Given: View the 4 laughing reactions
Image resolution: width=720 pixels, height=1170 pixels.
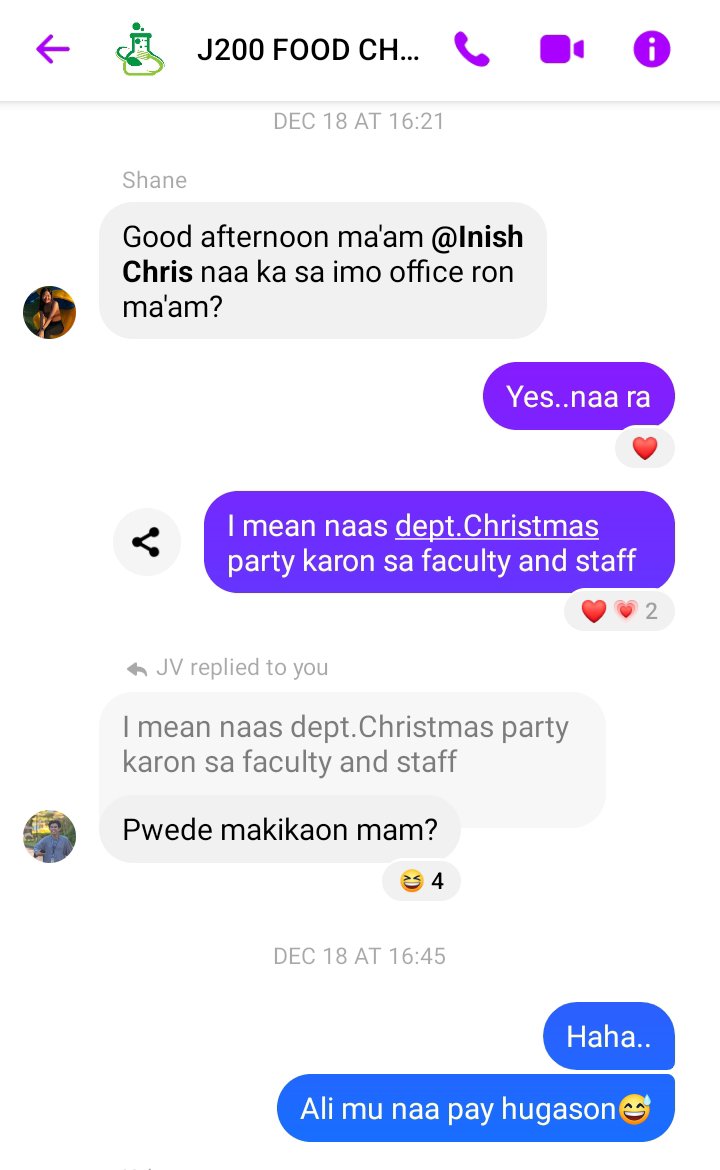Looking at the screenshot, I should (421, 882).
